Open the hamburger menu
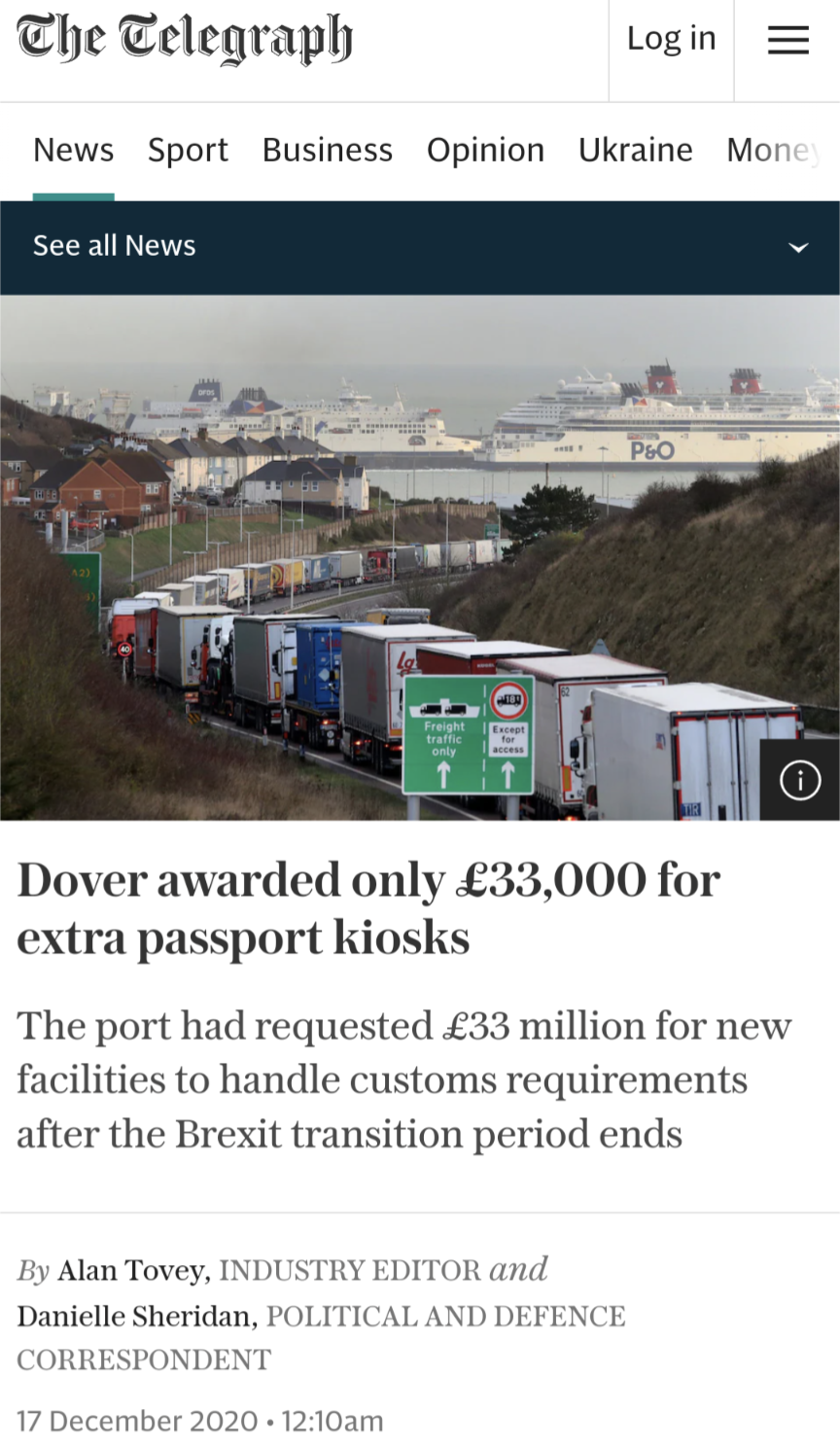Screen dimensions: 840x1447 pyautogui.click(x=787, y=40)
